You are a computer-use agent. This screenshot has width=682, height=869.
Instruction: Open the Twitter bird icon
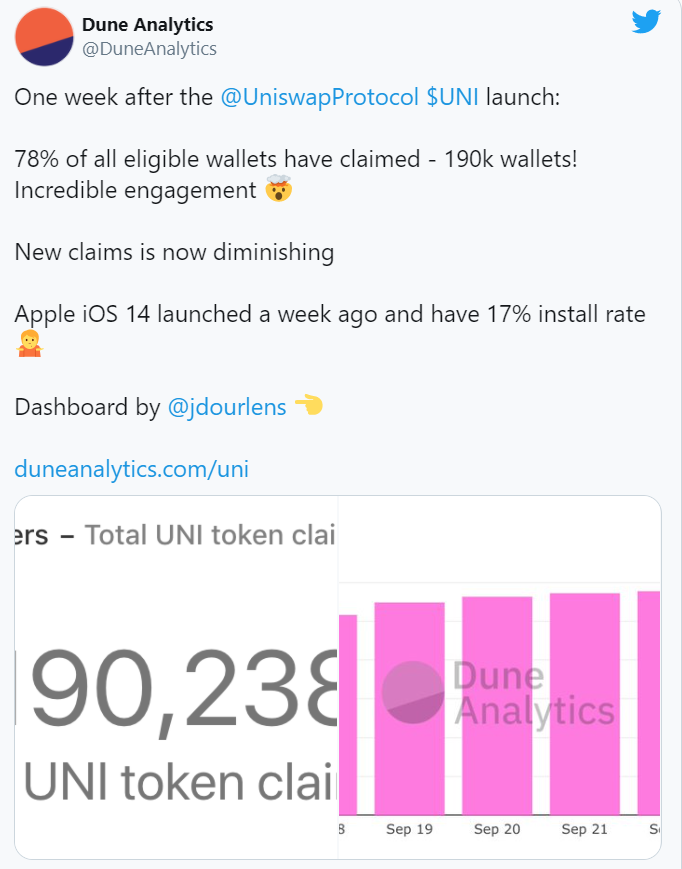coord(646,22)
